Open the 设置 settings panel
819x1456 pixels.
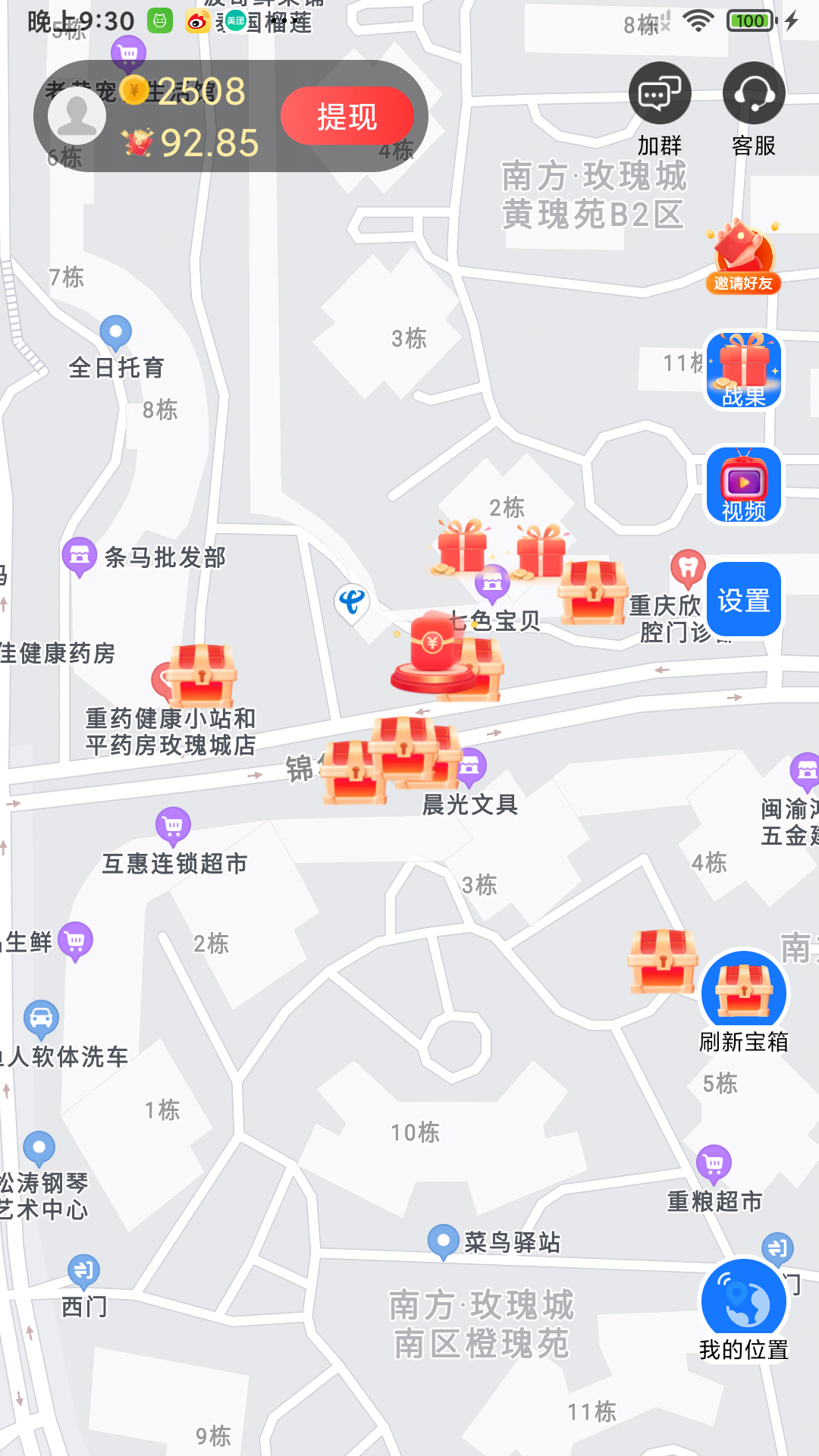pyautogui.click(x=744, y=599)
